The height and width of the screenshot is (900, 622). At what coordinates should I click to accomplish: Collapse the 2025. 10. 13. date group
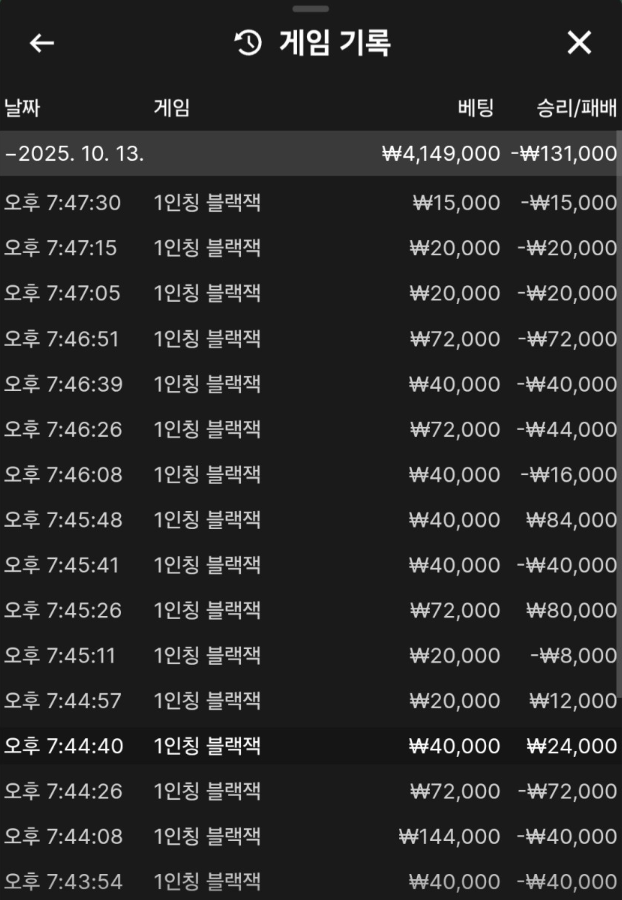(75, 154)
